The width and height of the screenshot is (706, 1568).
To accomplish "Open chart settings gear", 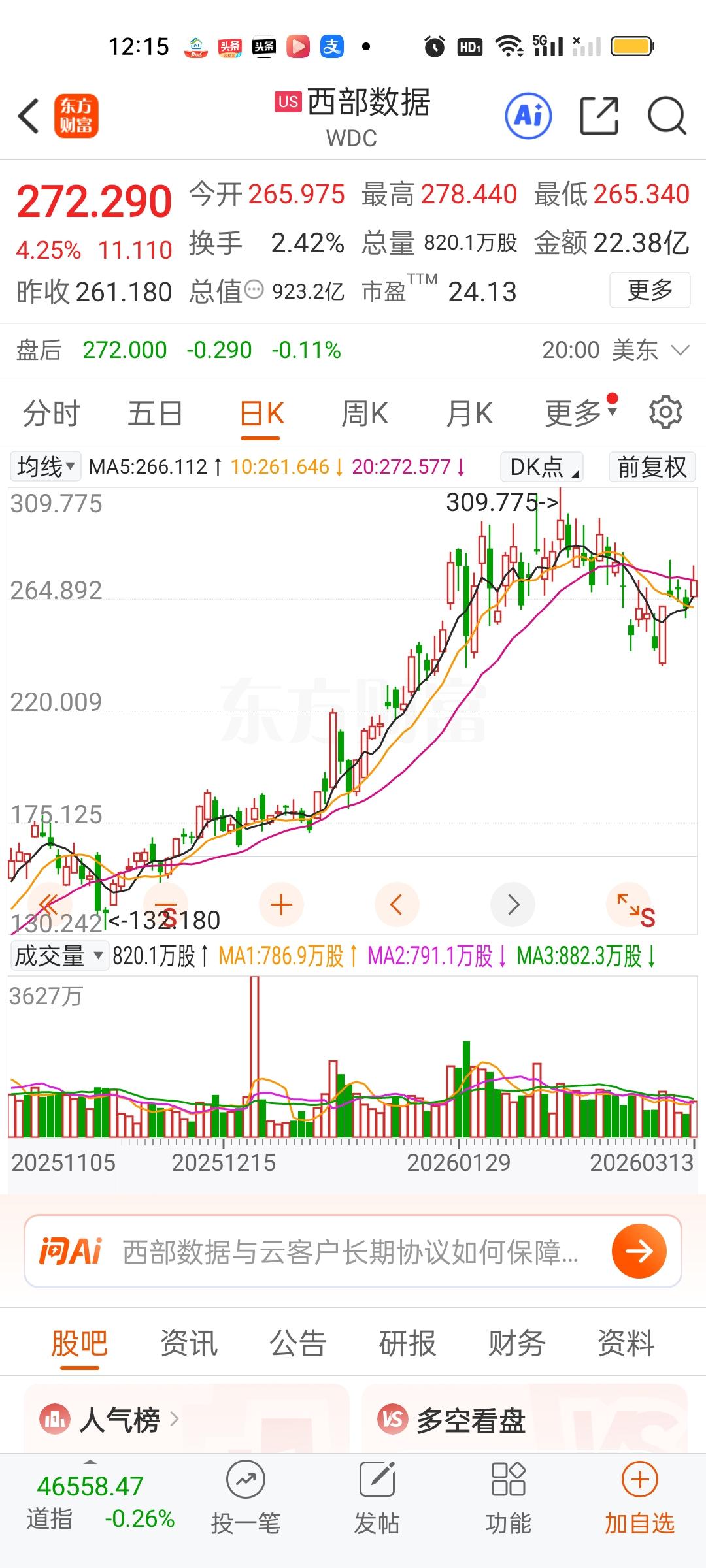I will [665, 412].
